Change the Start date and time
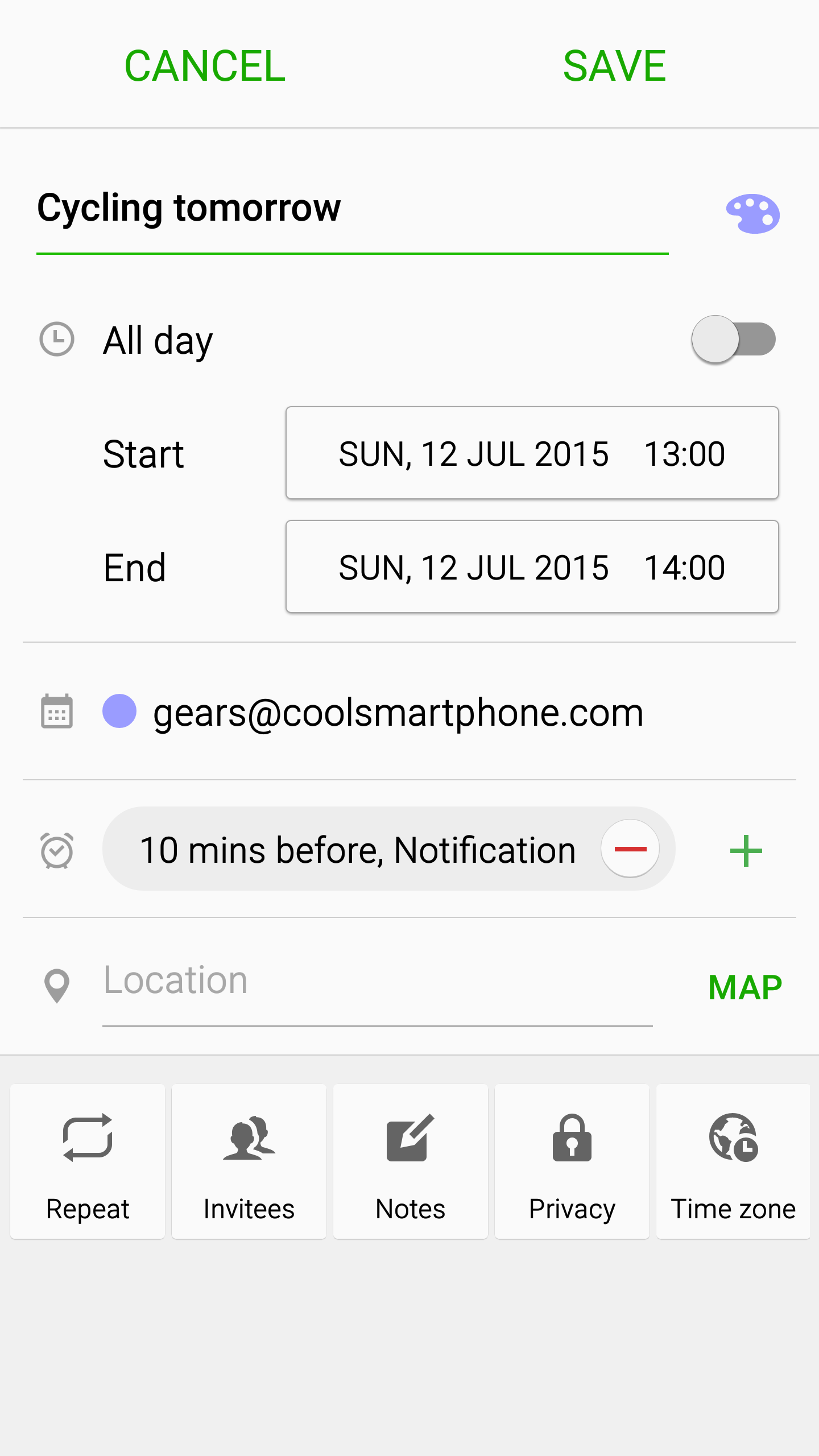 coord(532,453)
